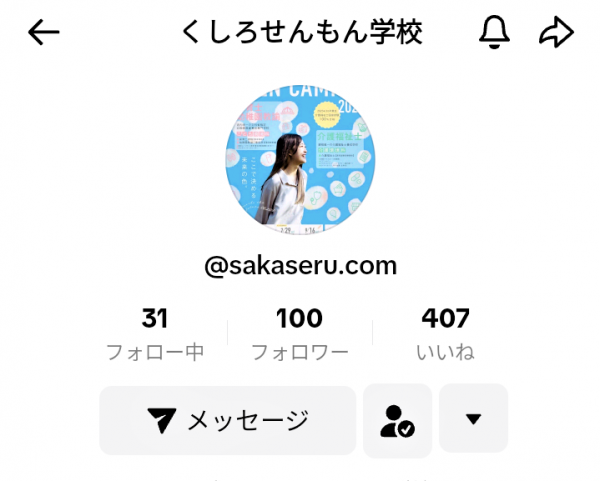Open the following status button
The height and width of the screenshot is (481, 600).
click(397, 421)
